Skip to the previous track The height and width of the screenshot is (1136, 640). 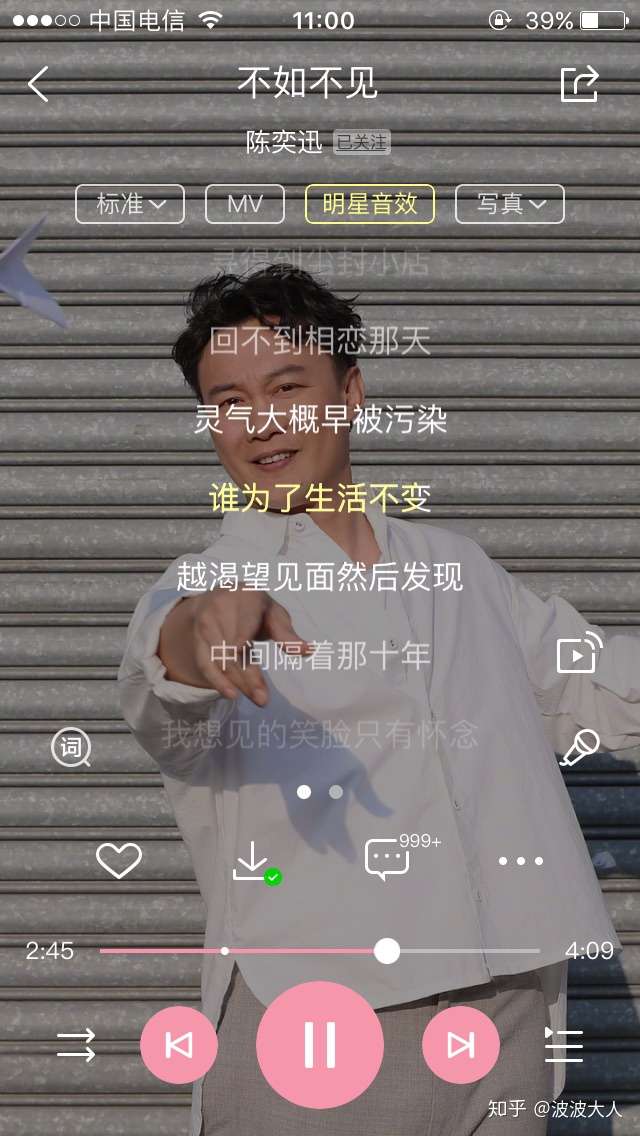click(178, 1045)
